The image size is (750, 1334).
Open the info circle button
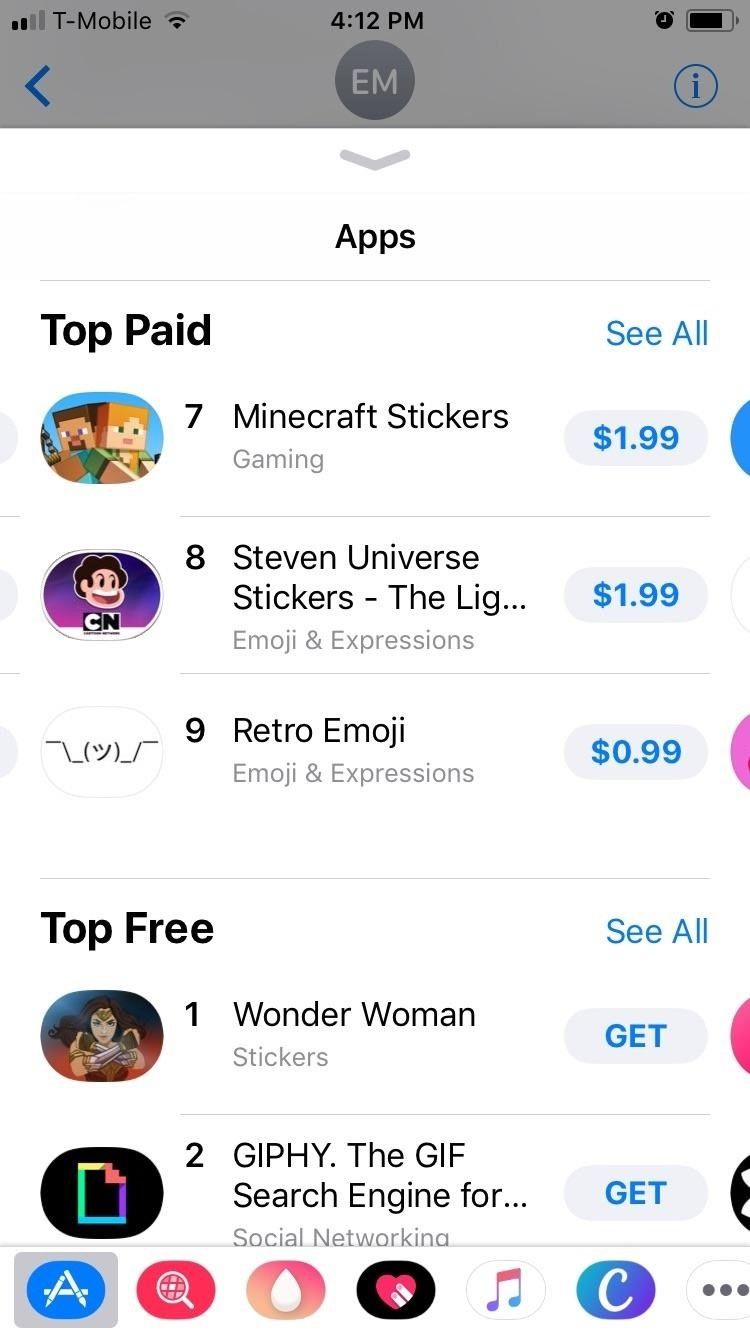(696, 86)
